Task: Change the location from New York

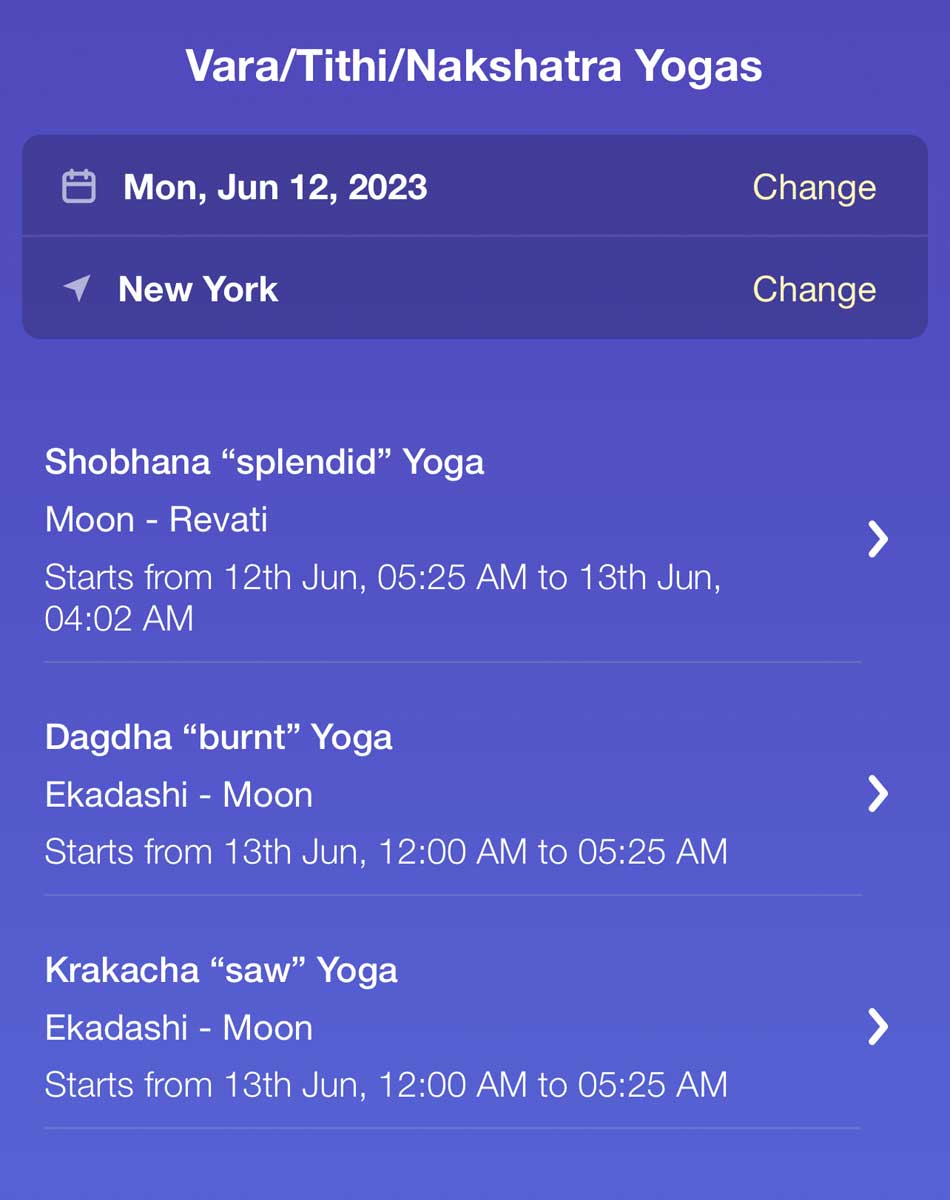Action: pos(813,289)
